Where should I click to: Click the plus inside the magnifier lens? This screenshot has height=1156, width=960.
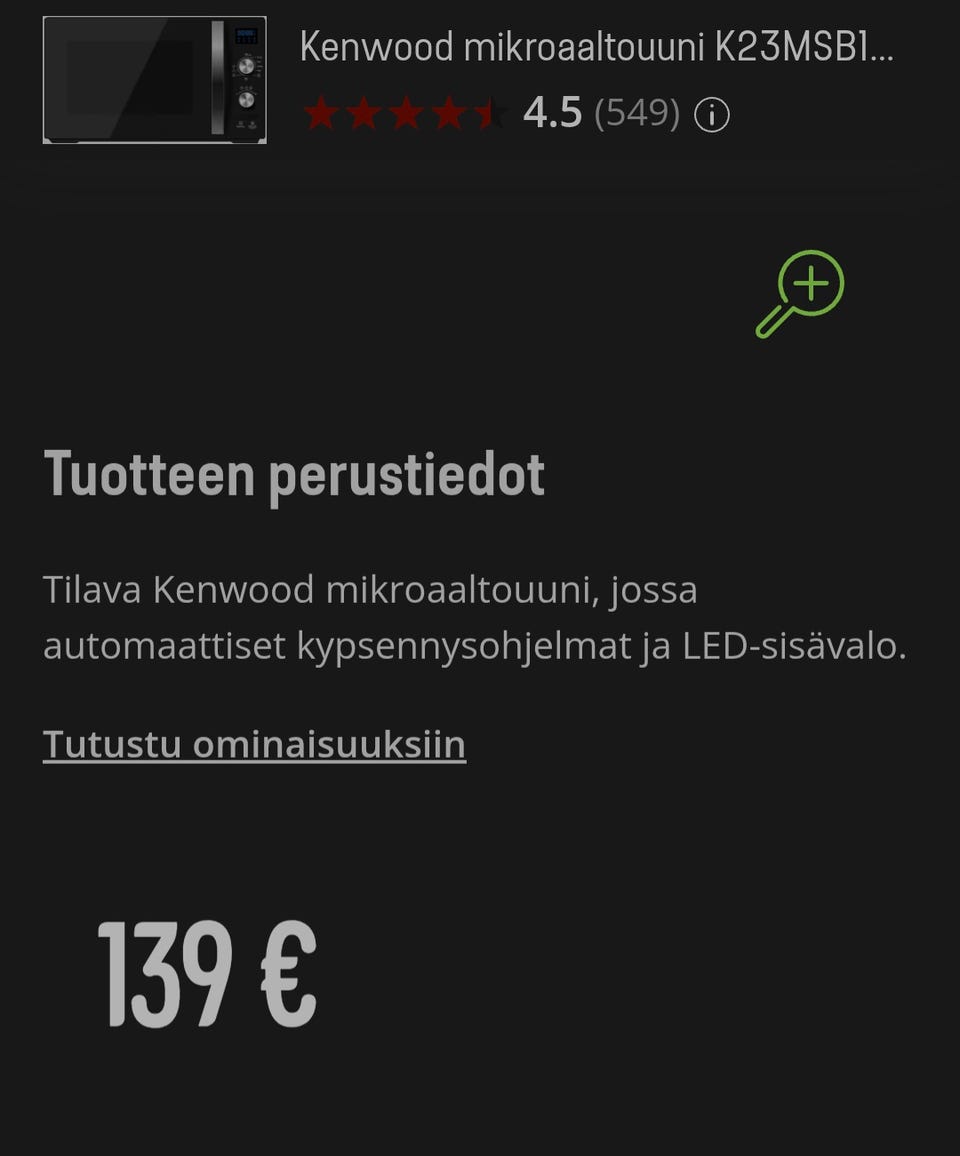[x=810, y=283]
